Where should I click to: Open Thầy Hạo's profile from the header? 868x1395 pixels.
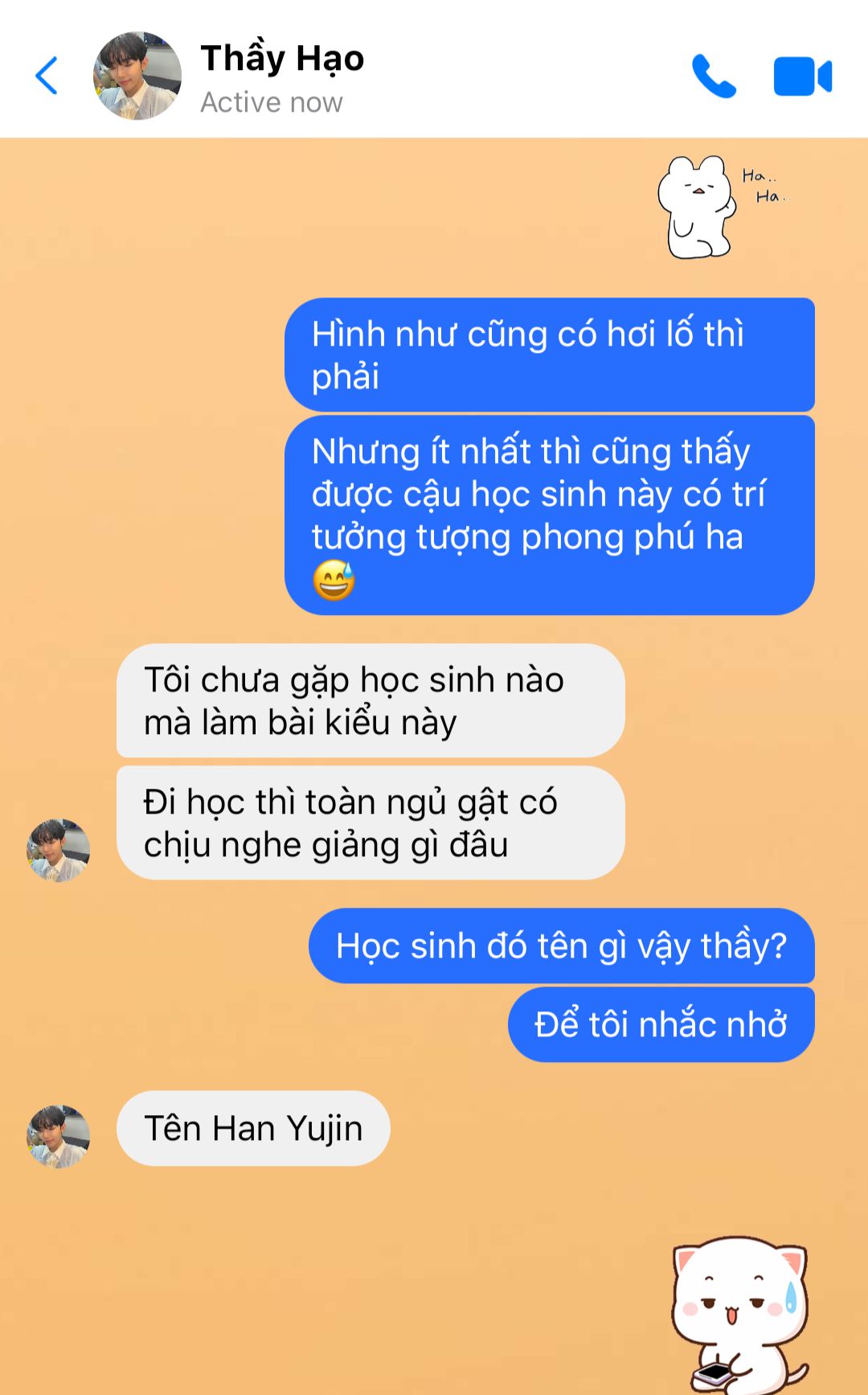point(137,76)
